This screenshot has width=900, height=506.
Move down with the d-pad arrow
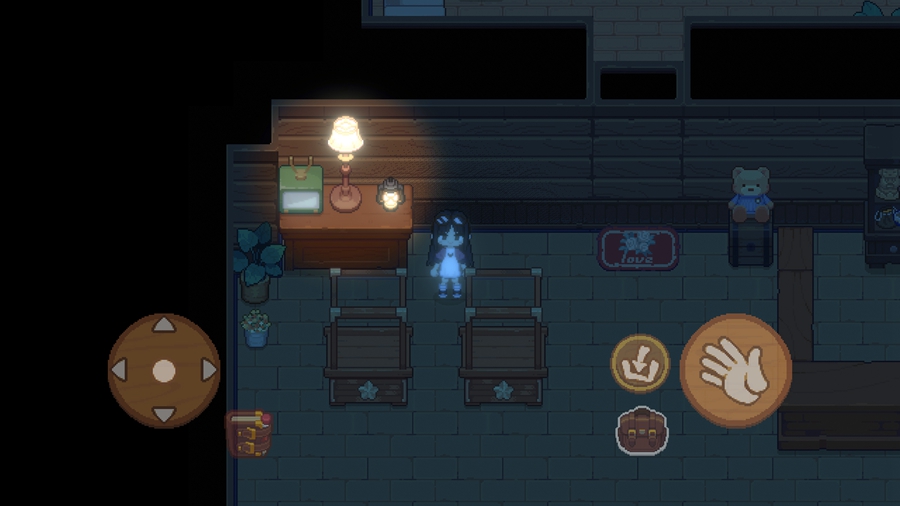tap(163, 414)
